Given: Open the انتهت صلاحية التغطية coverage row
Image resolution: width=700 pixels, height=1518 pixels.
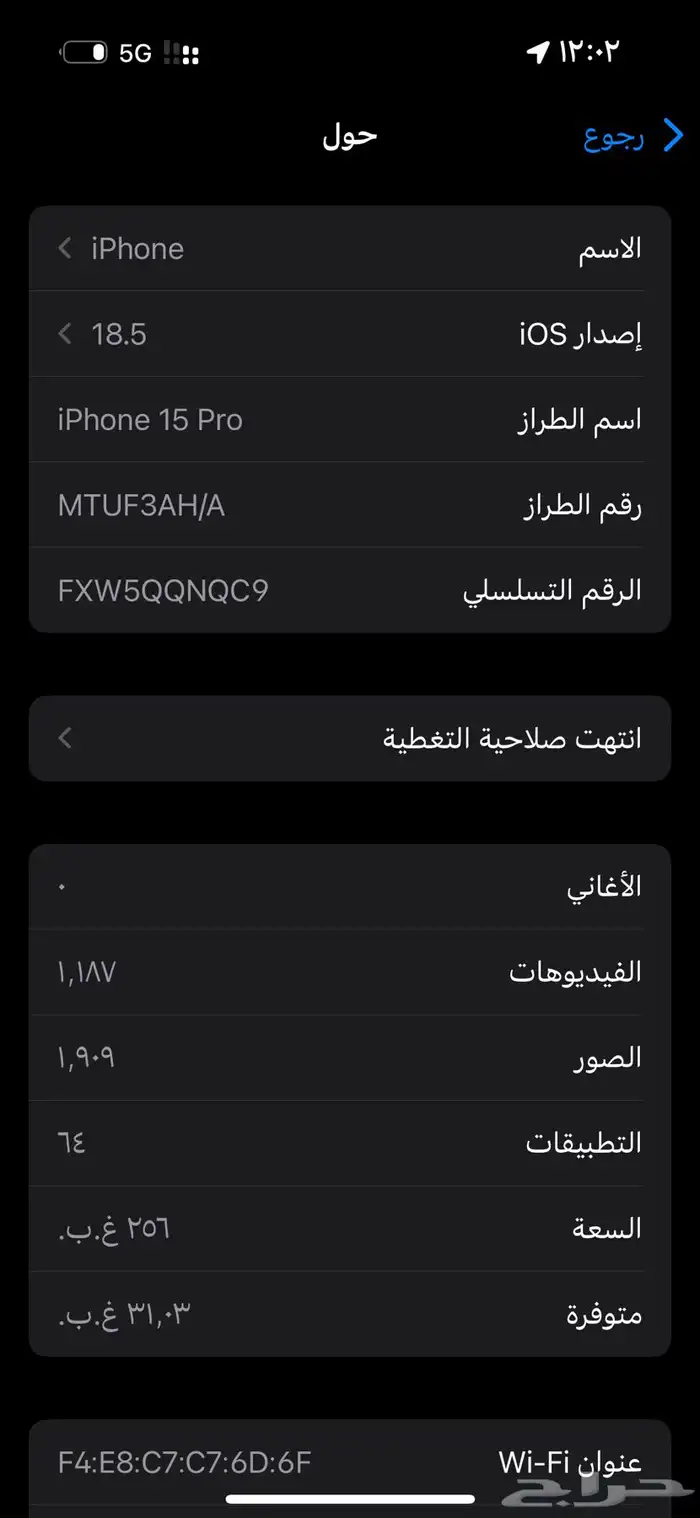Looking at the screenshot, I should pyautogui.click(x=350, y=739).
